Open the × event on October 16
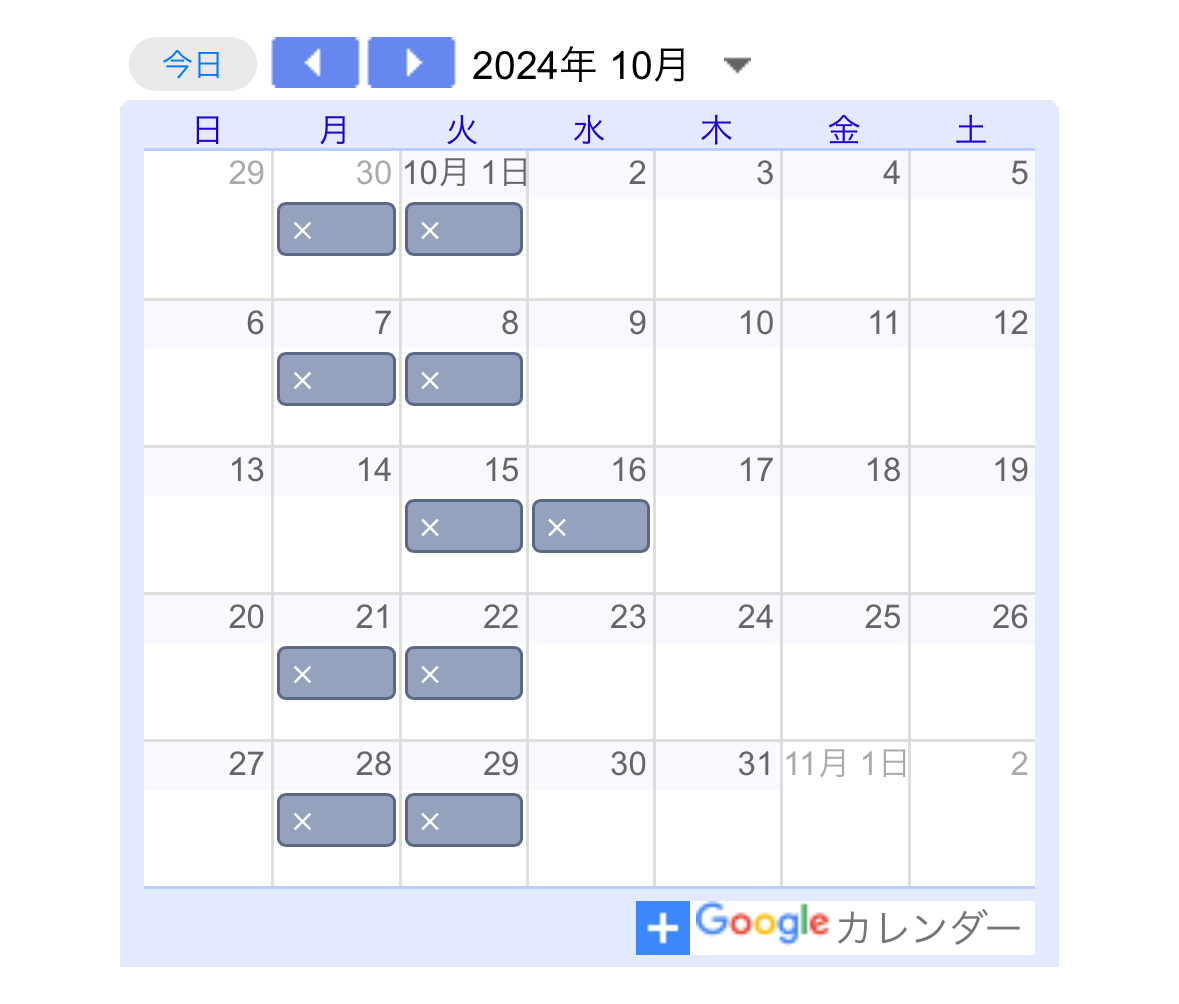Image resolution: width=1179 pixels, height=1004 pixels. tap(591, 527)
